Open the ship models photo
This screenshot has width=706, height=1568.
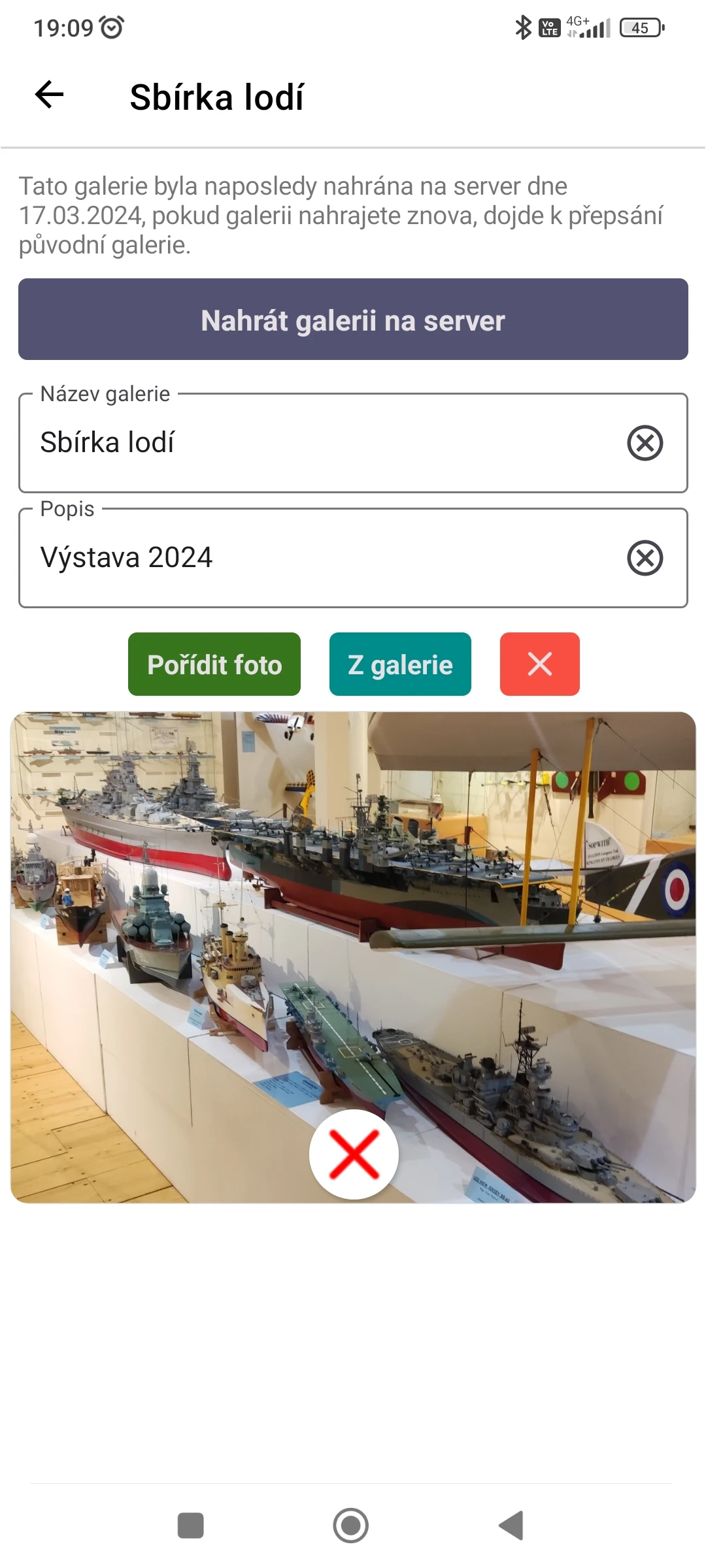(353, 915)
